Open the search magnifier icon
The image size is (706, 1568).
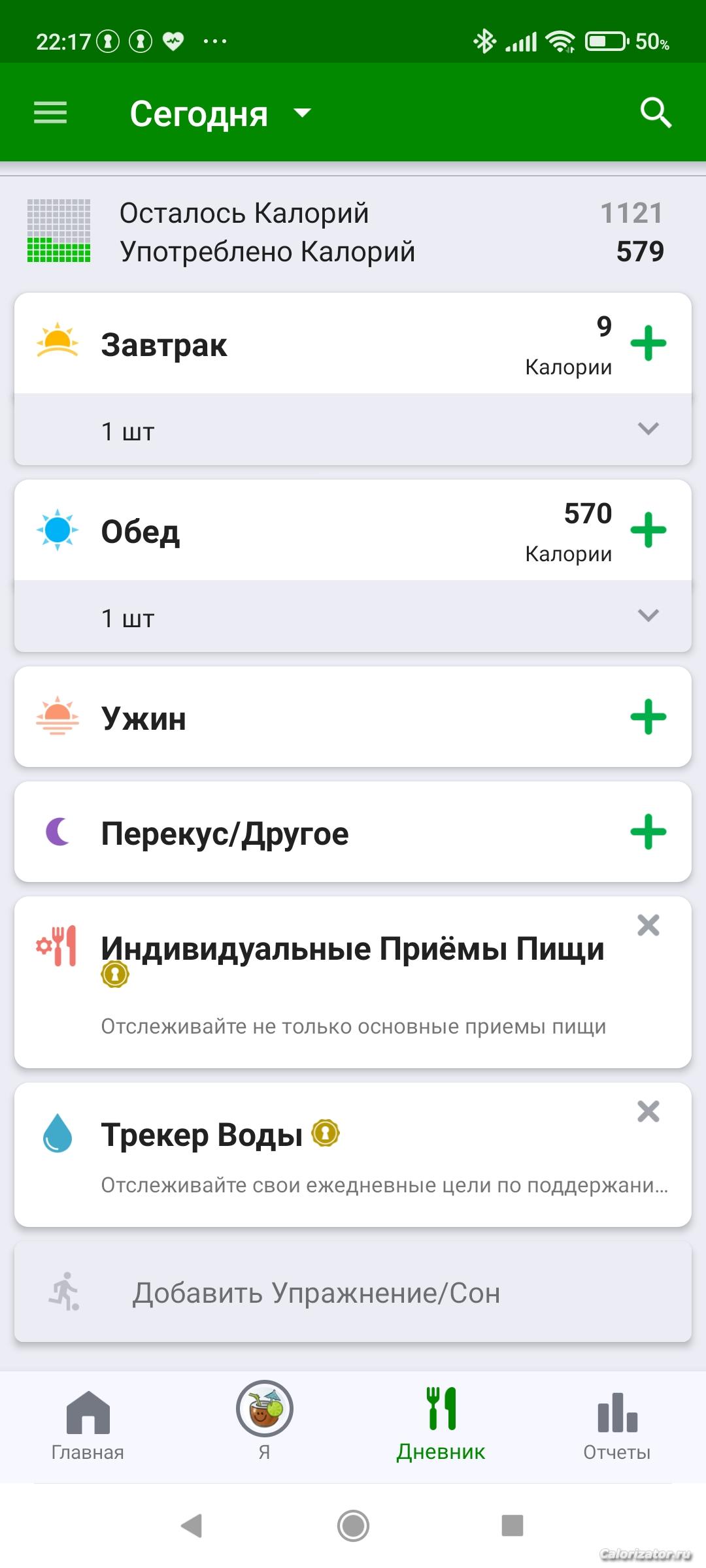click(656, 113)
